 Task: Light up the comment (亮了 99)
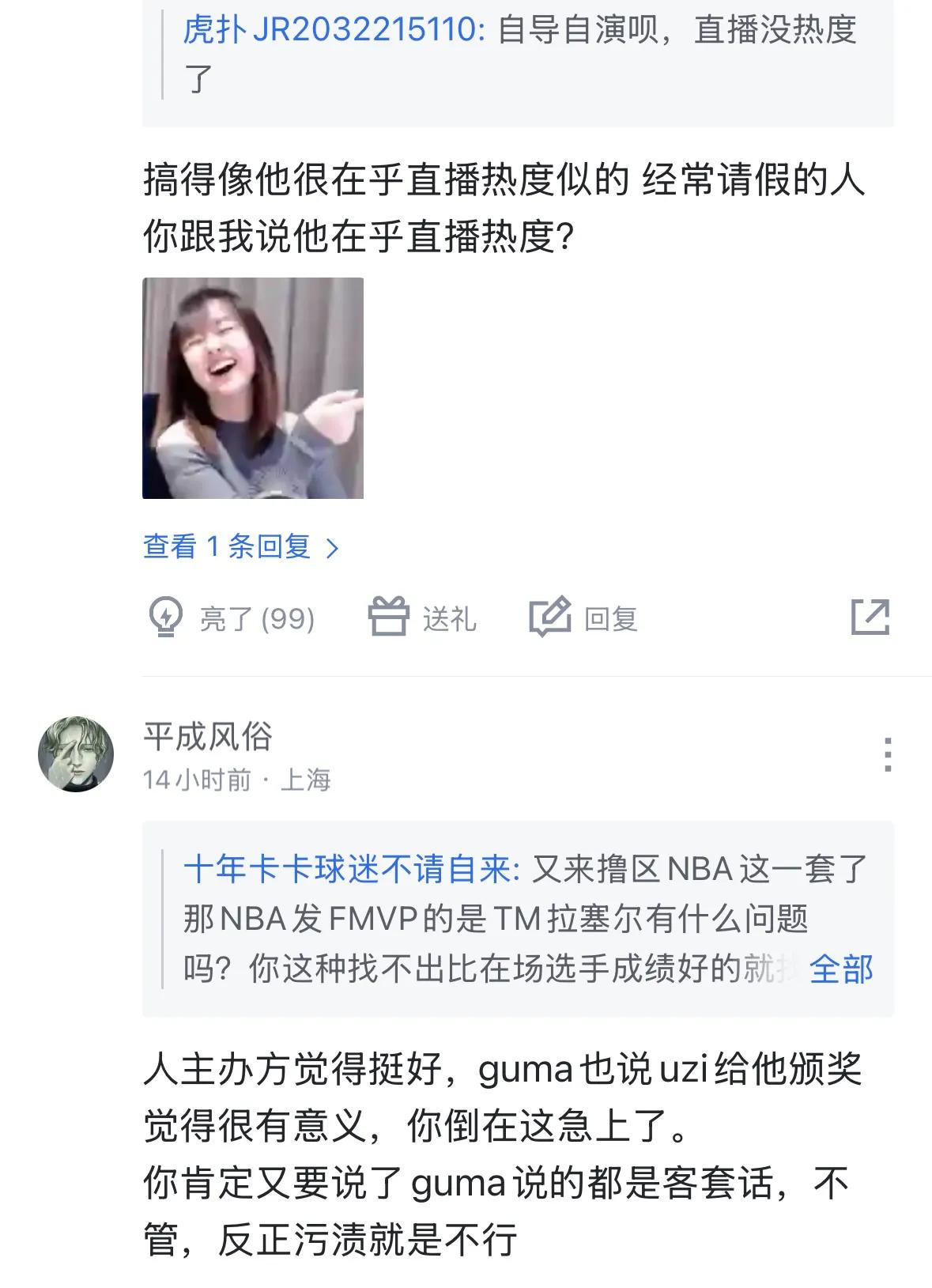tap(232, 618)
